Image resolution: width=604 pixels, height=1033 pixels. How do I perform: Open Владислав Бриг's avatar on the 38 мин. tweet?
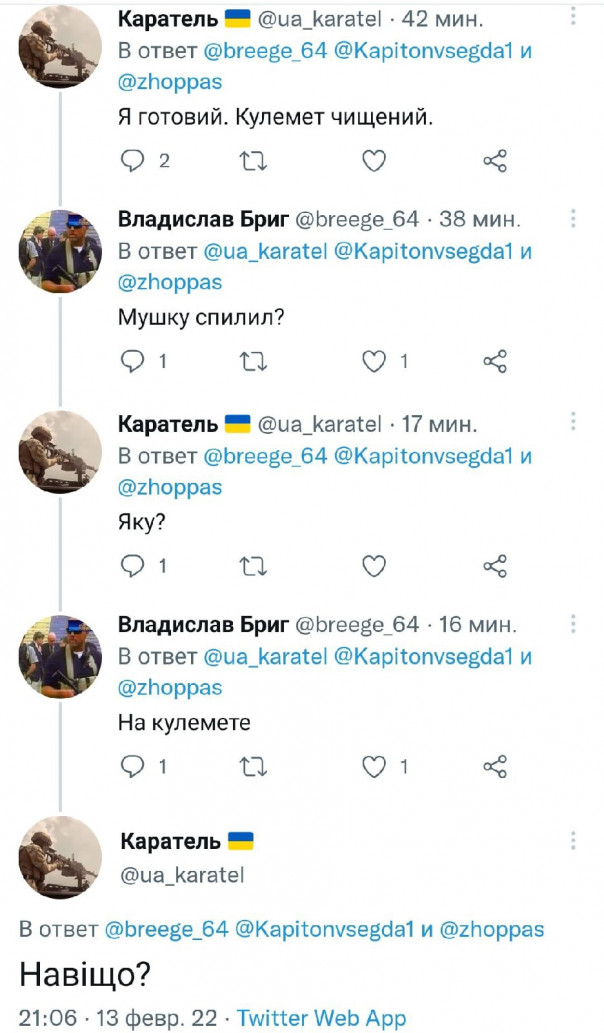click(x=59, y=250)
